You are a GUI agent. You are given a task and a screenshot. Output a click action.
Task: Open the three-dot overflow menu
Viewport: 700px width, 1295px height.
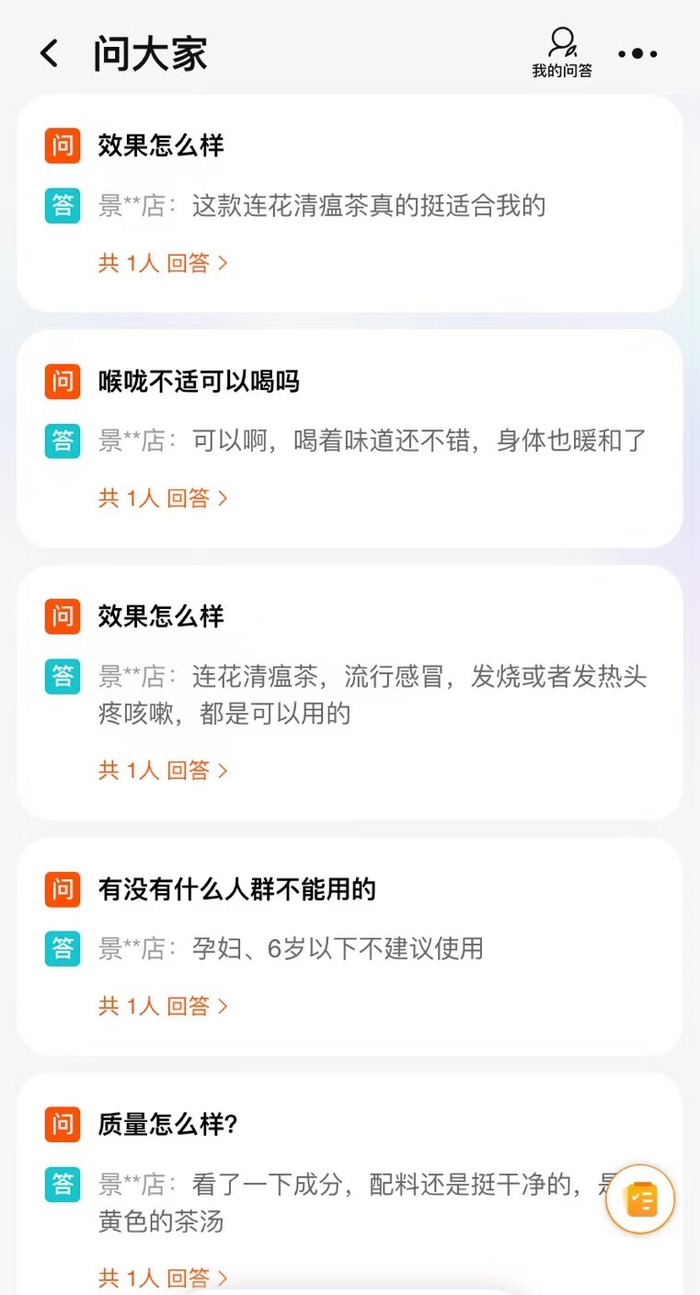click(637, 54)
